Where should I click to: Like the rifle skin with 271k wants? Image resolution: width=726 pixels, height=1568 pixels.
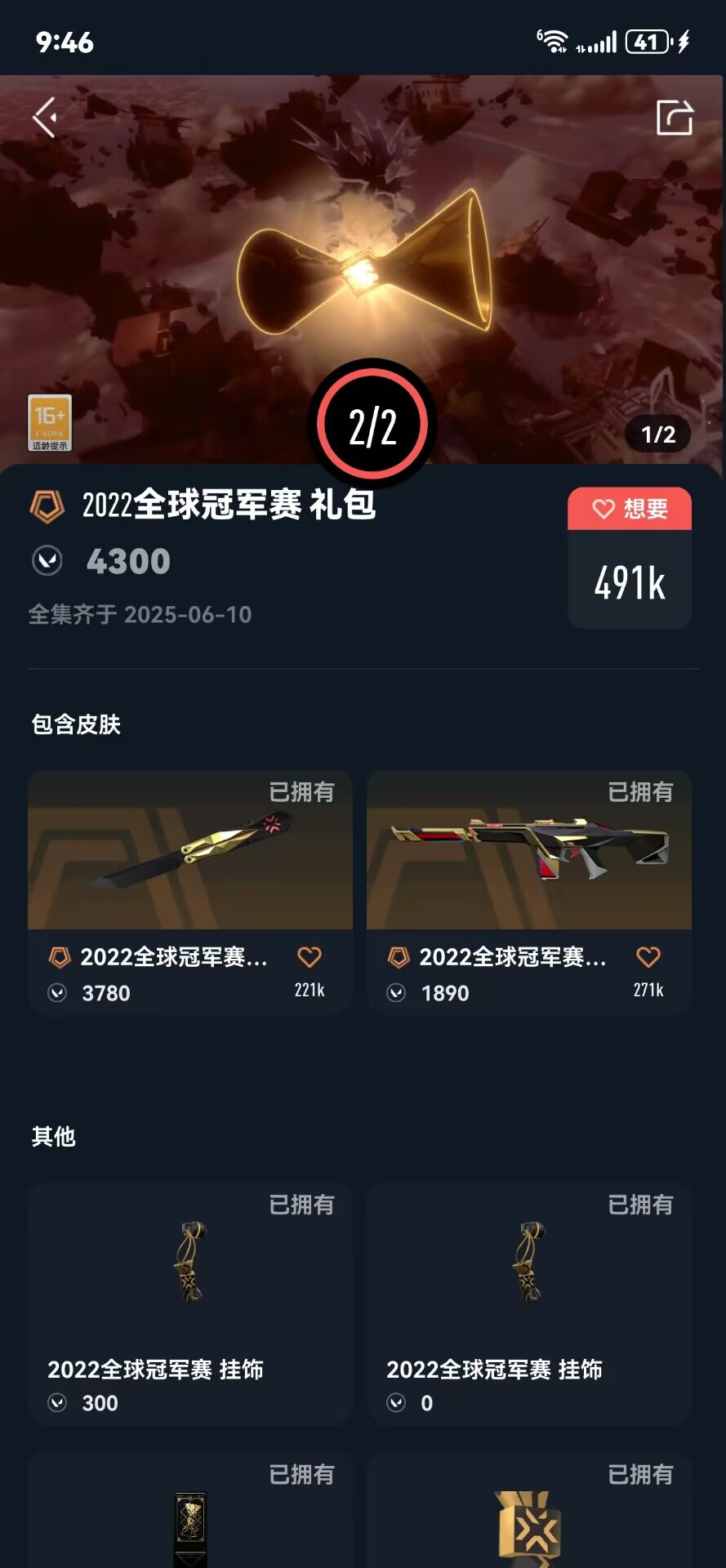(x=648, y=957)
